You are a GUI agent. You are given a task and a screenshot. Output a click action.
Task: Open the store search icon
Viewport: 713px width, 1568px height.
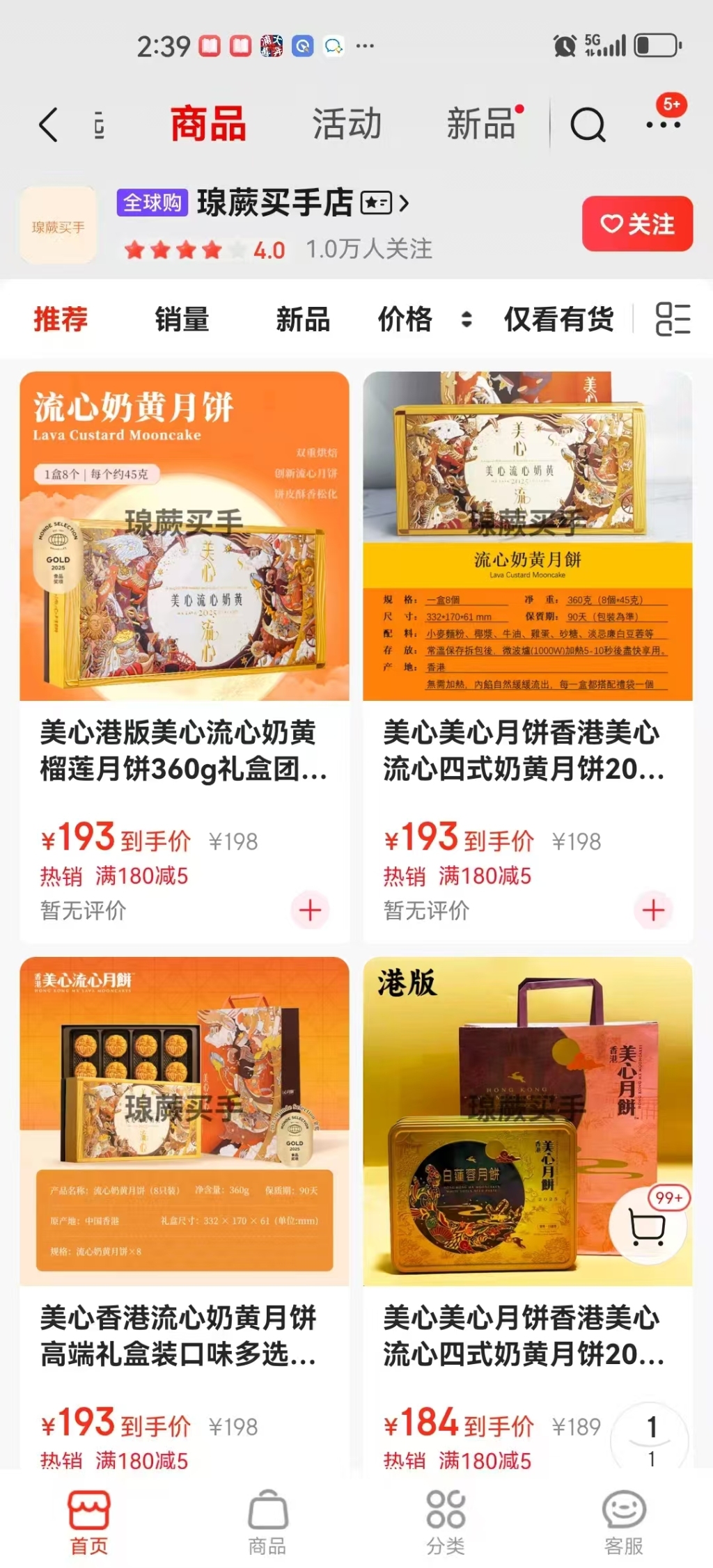tap(588, 126)
